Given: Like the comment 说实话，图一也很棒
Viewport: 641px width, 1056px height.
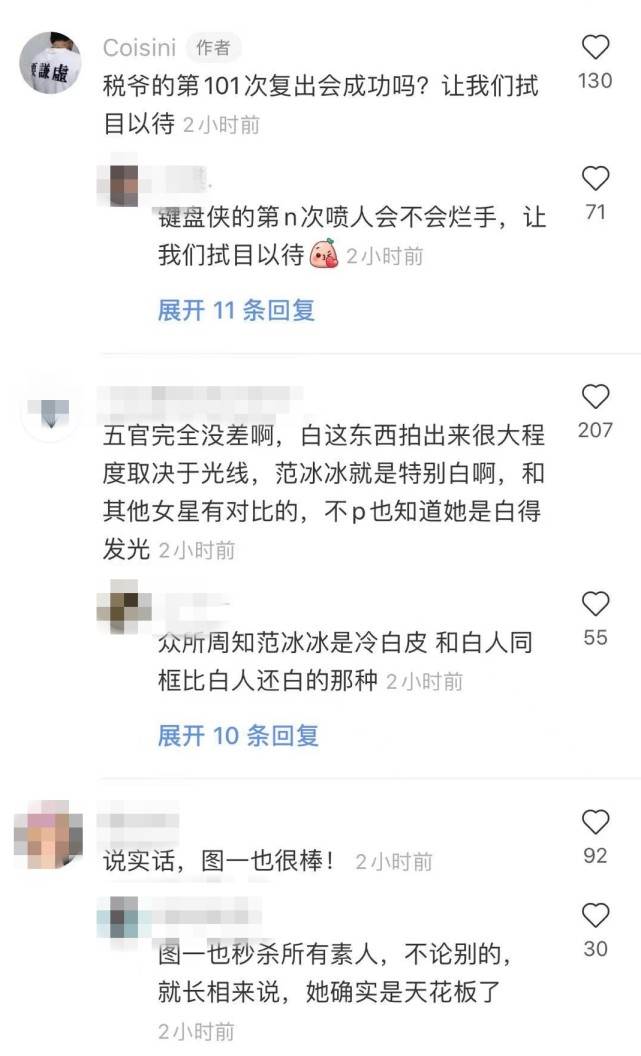Looking at the screenshot, I should tap(595, 822).
